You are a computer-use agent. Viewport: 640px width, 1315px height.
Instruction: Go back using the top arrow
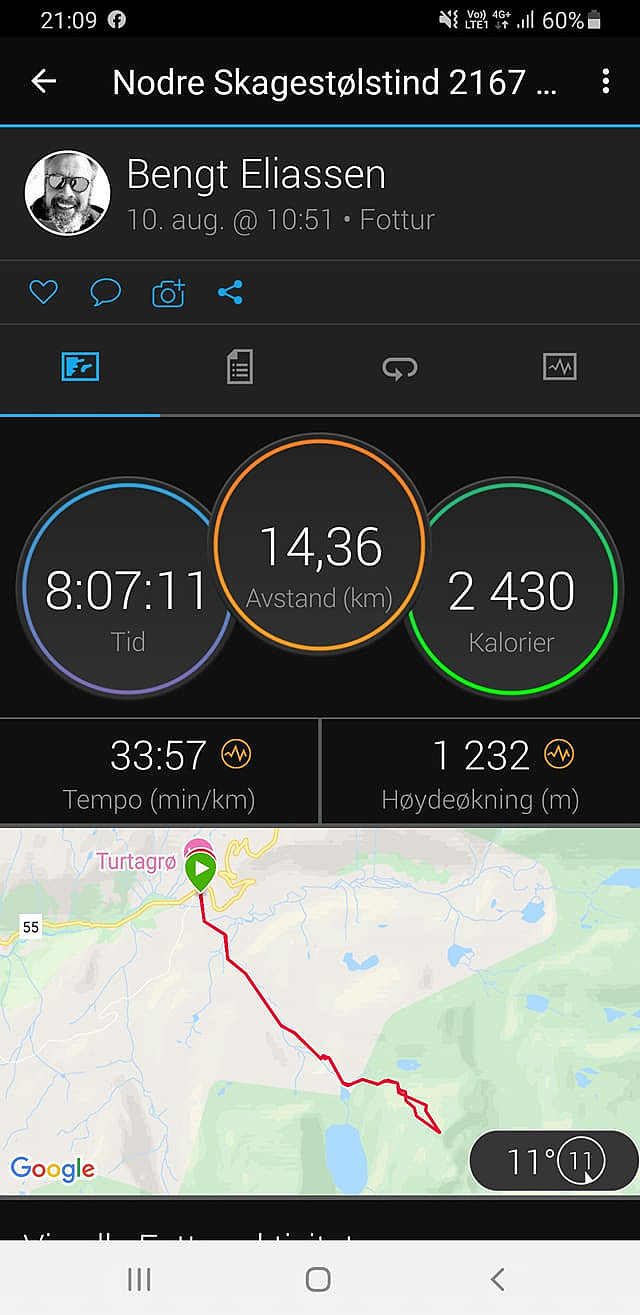(43, 81)
